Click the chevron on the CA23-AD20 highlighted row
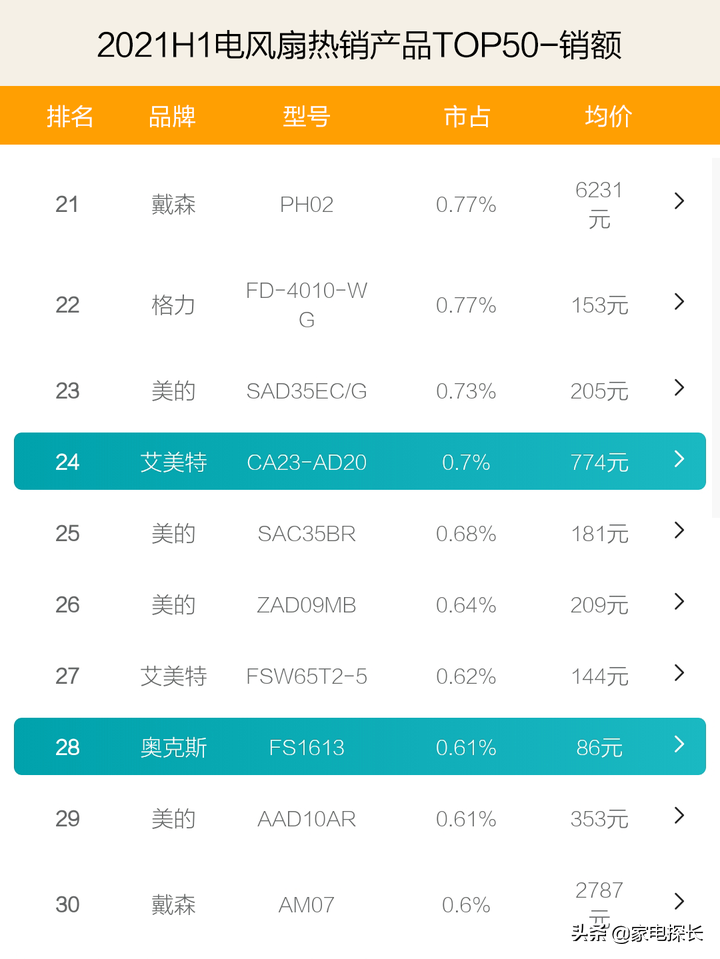Image resolution: width=720 pixels, height=959 pixels. (679, 461)
